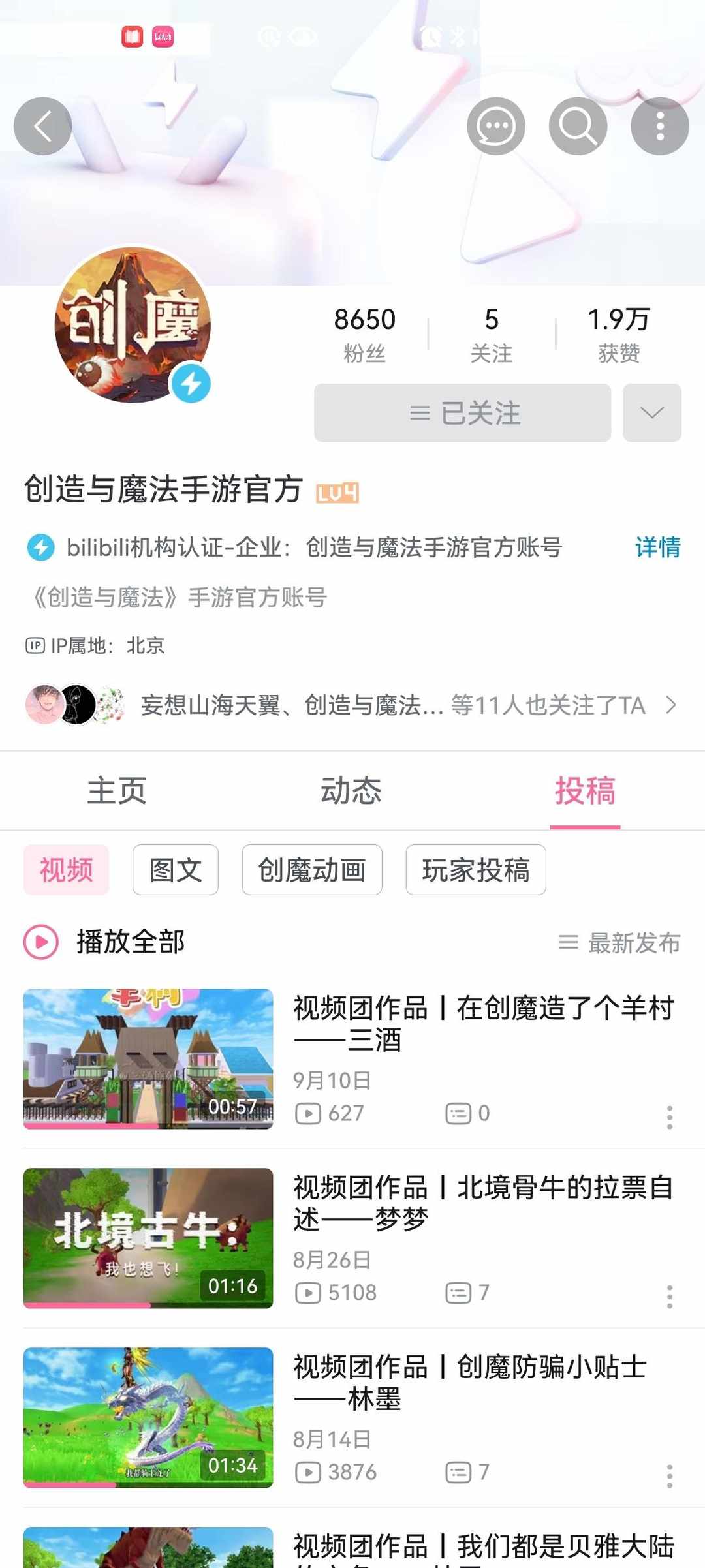View the 8650 粉丝 followers list
The width and height of the screenshot is (705, 1568).
[x=364, y=335]
